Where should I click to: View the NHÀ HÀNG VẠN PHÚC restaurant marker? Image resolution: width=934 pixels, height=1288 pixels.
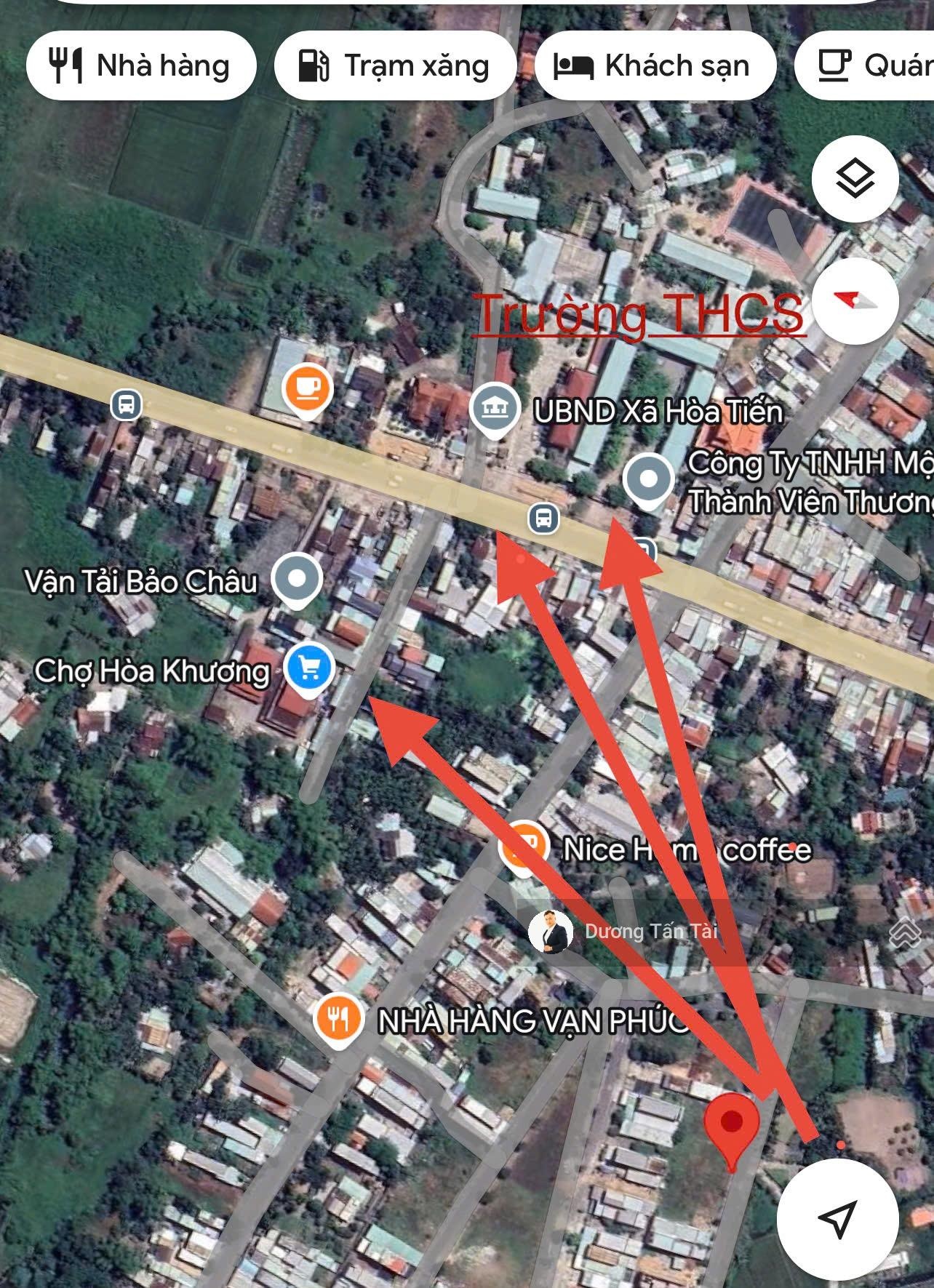[x=338, y=1019]
